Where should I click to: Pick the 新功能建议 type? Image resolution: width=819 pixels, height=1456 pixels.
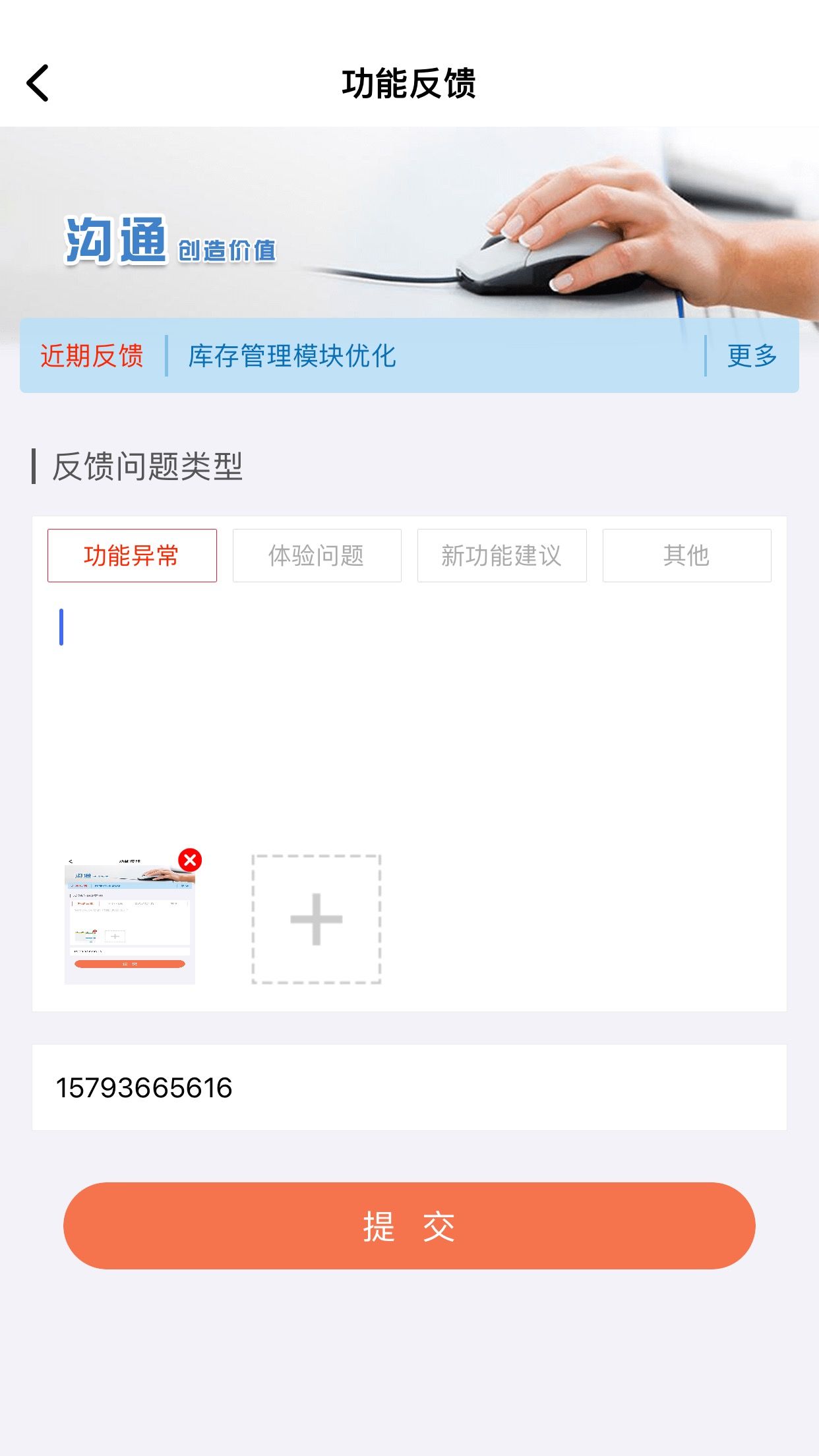[x=502, y=555]
